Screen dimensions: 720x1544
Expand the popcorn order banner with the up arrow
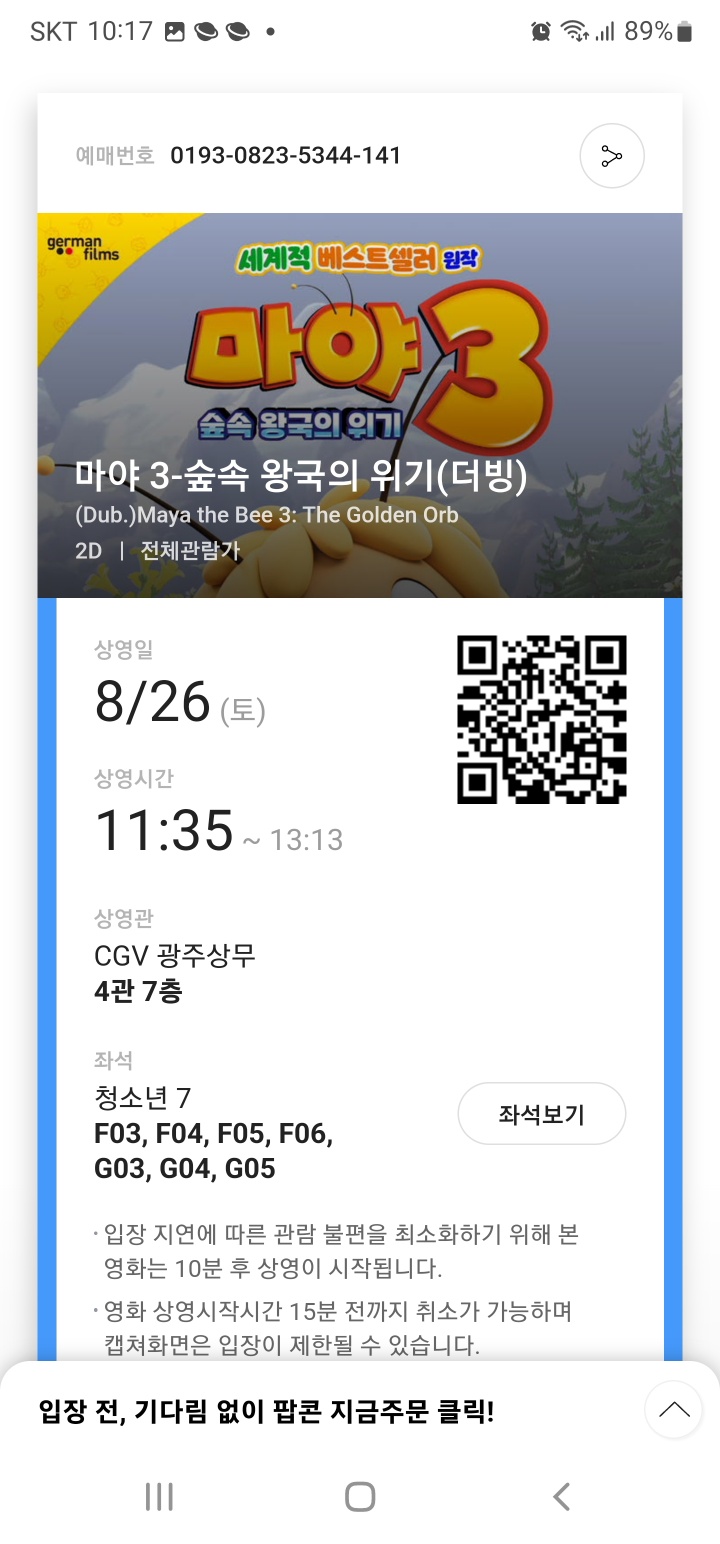674,1410
